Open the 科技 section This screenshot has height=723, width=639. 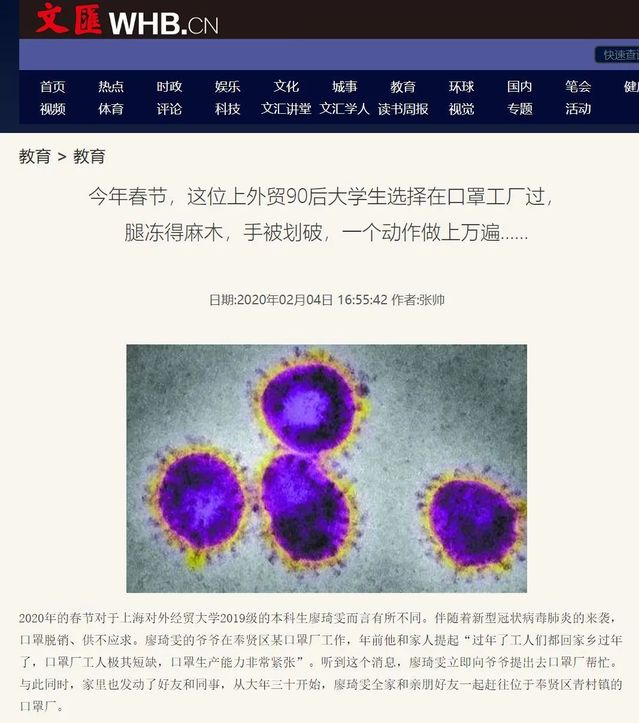[227, 109]
